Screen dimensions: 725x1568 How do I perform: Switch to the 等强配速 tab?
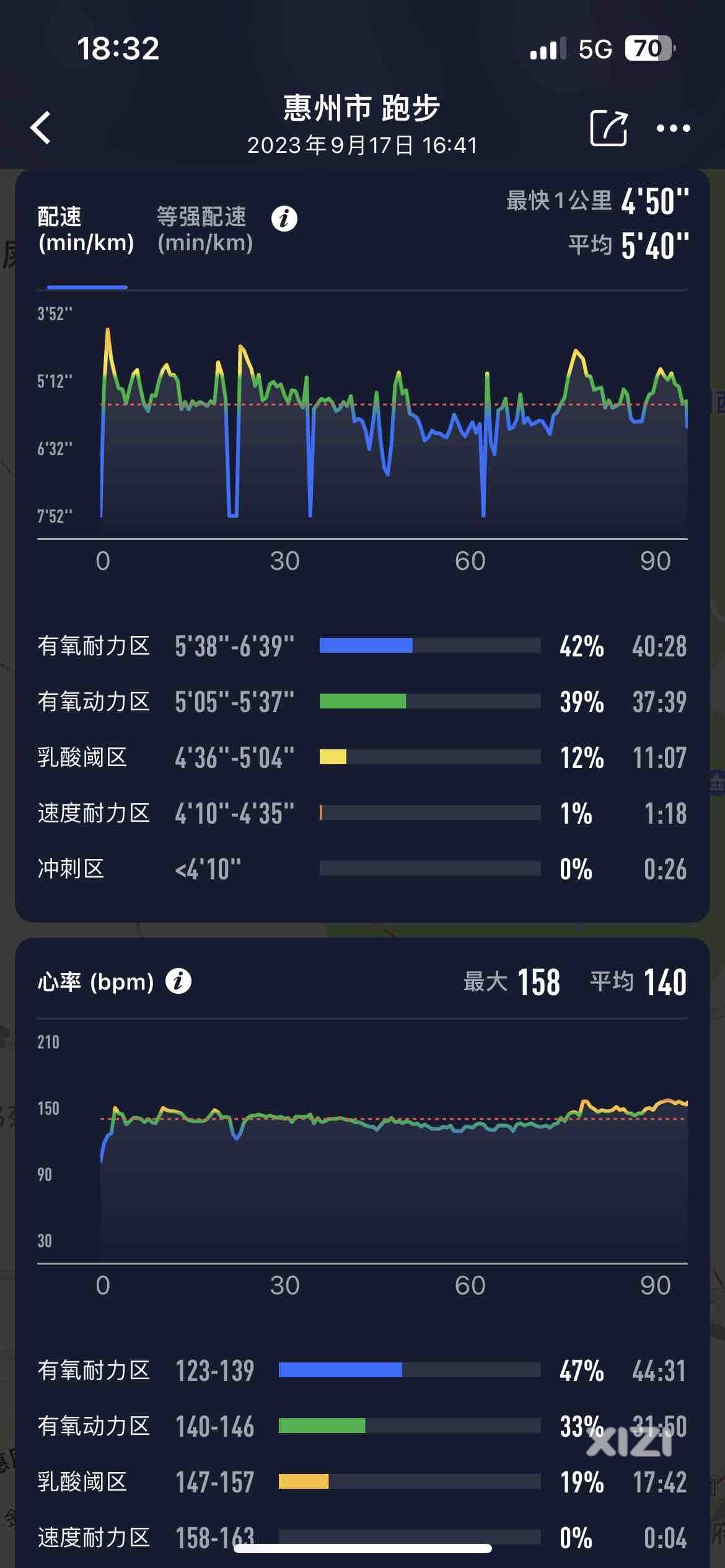[205, 230]
